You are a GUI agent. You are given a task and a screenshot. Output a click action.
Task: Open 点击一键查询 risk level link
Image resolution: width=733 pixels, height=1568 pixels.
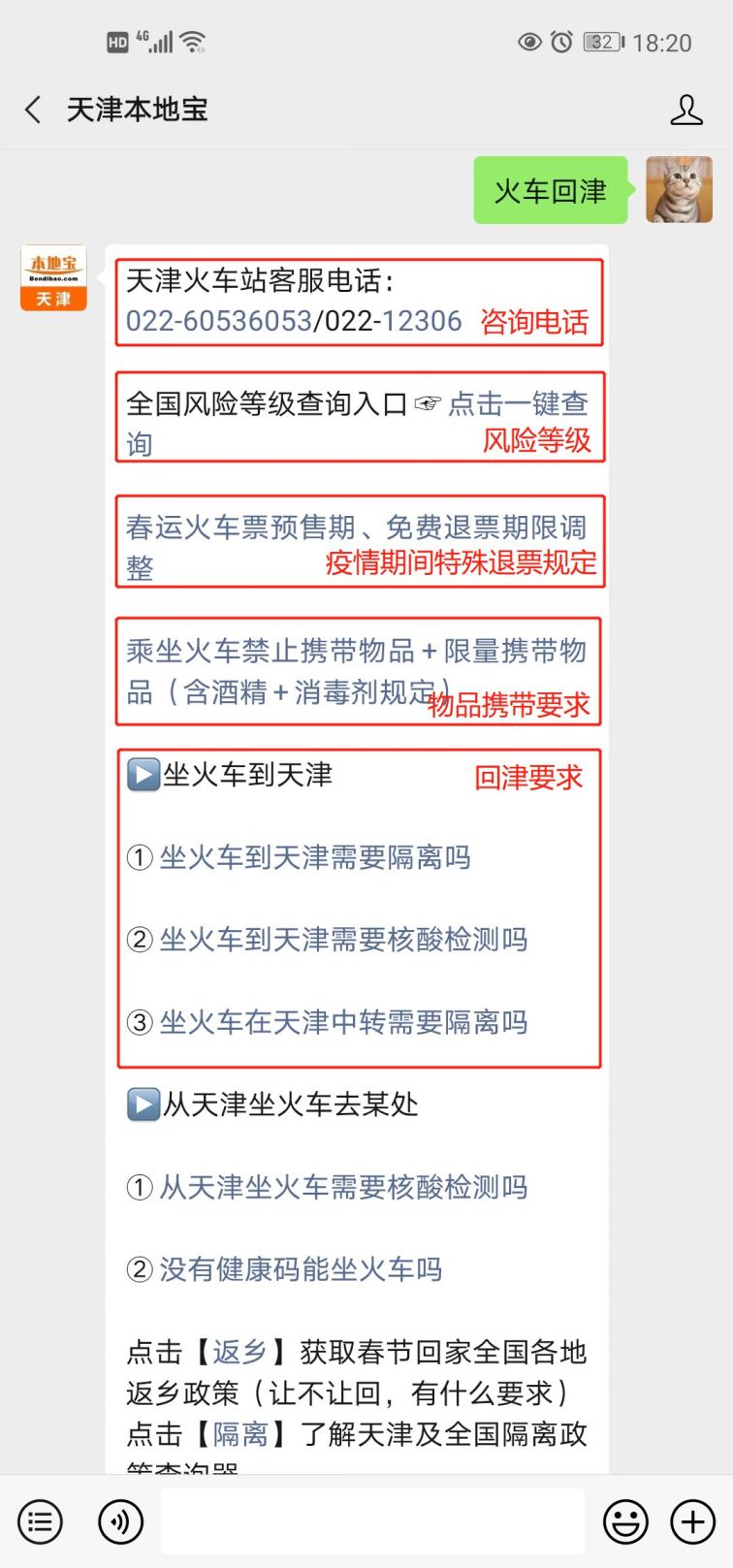pyautogui.click(x=518, y=403)
